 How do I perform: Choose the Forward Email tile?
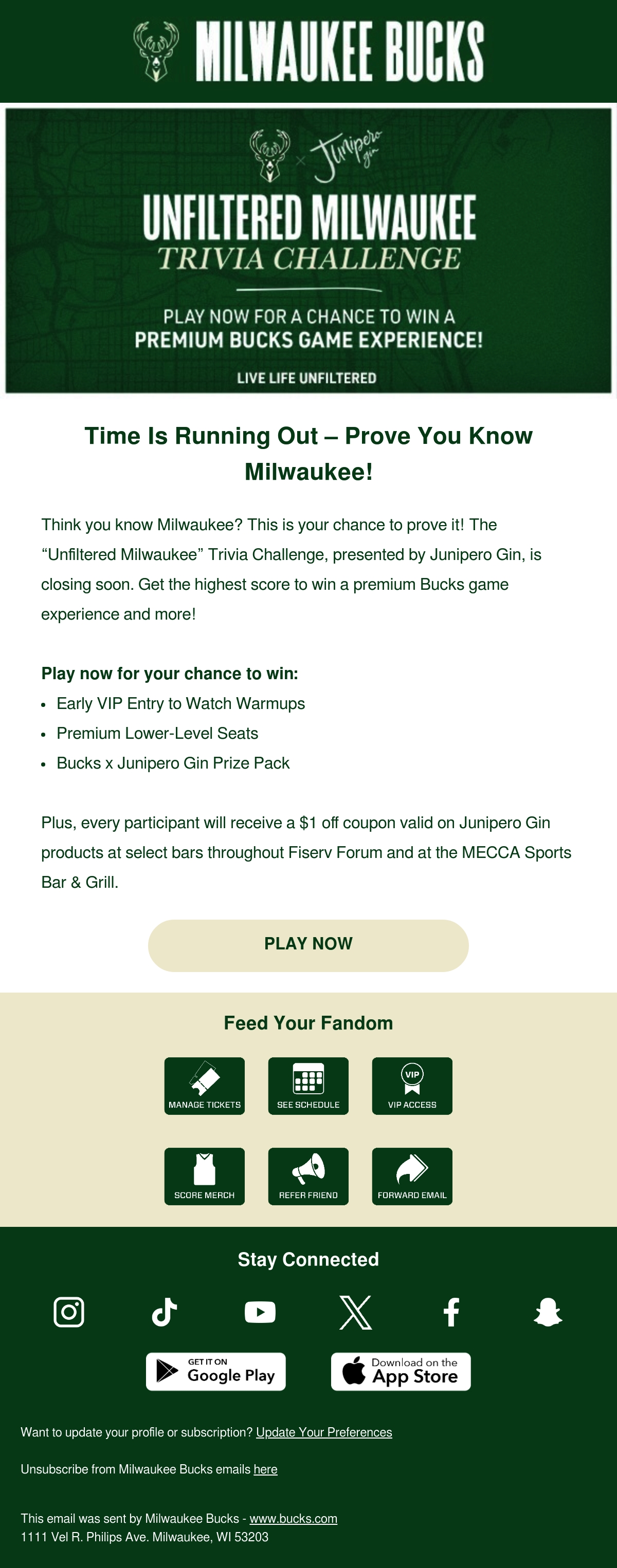tap(412, 1176)
